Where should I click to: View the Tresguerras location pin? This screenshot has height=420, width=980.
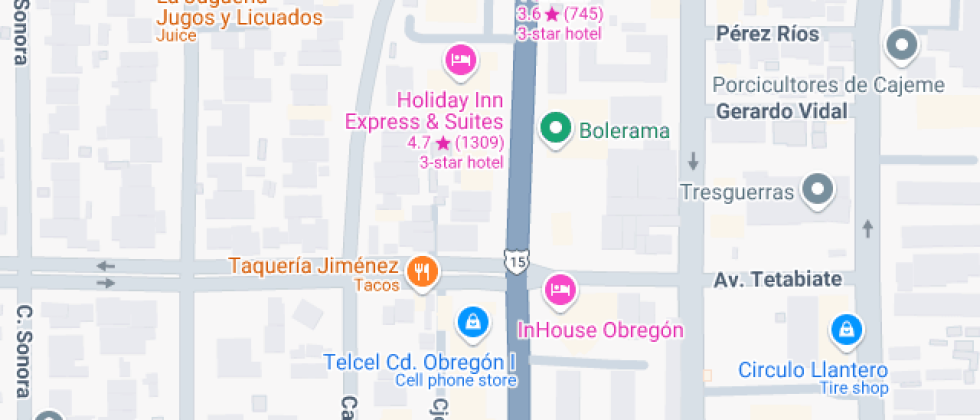(820, 188)
